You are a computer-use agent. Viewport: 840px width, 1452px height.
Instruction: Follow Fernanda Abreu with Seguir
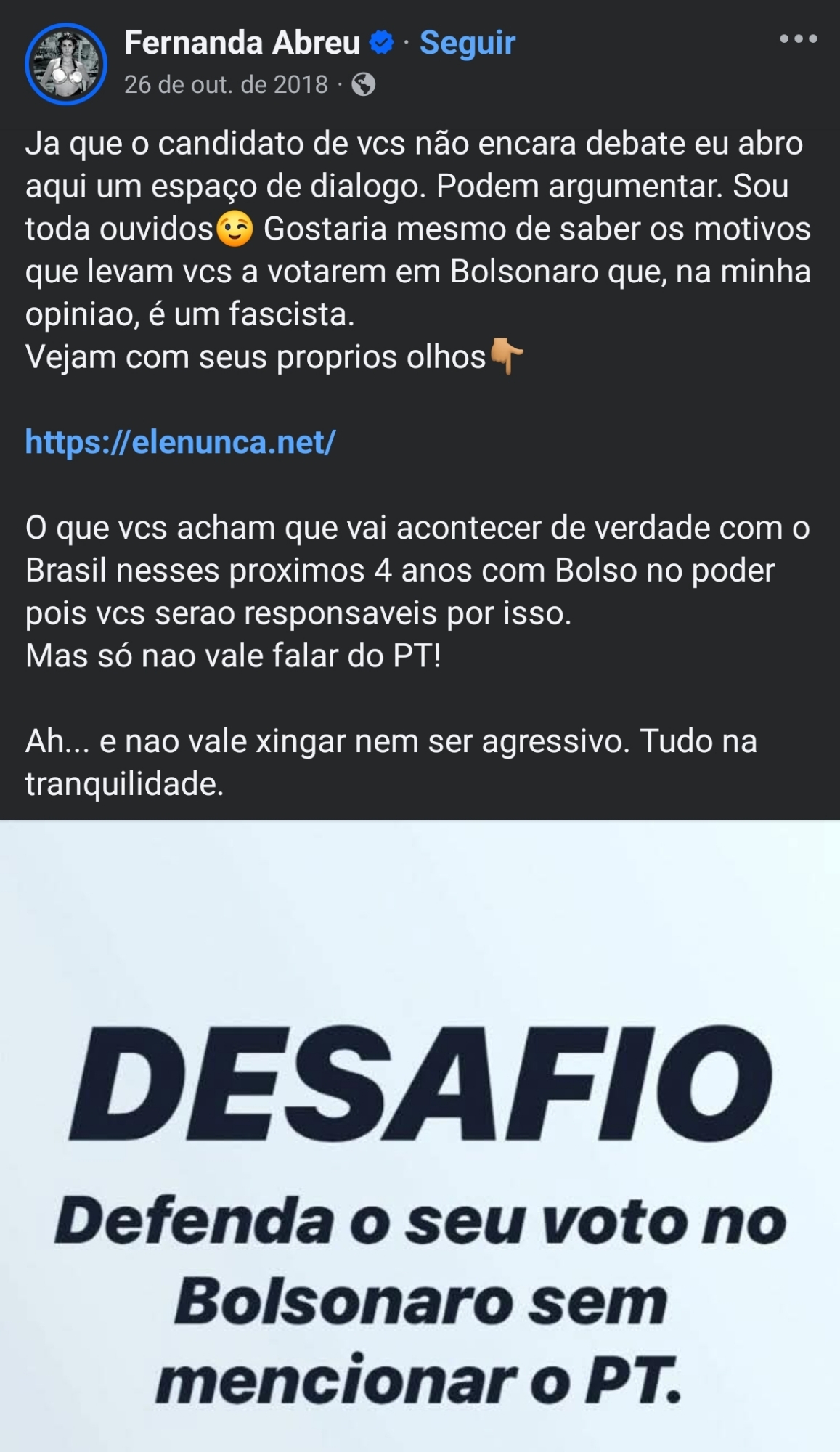coord(467,43)
